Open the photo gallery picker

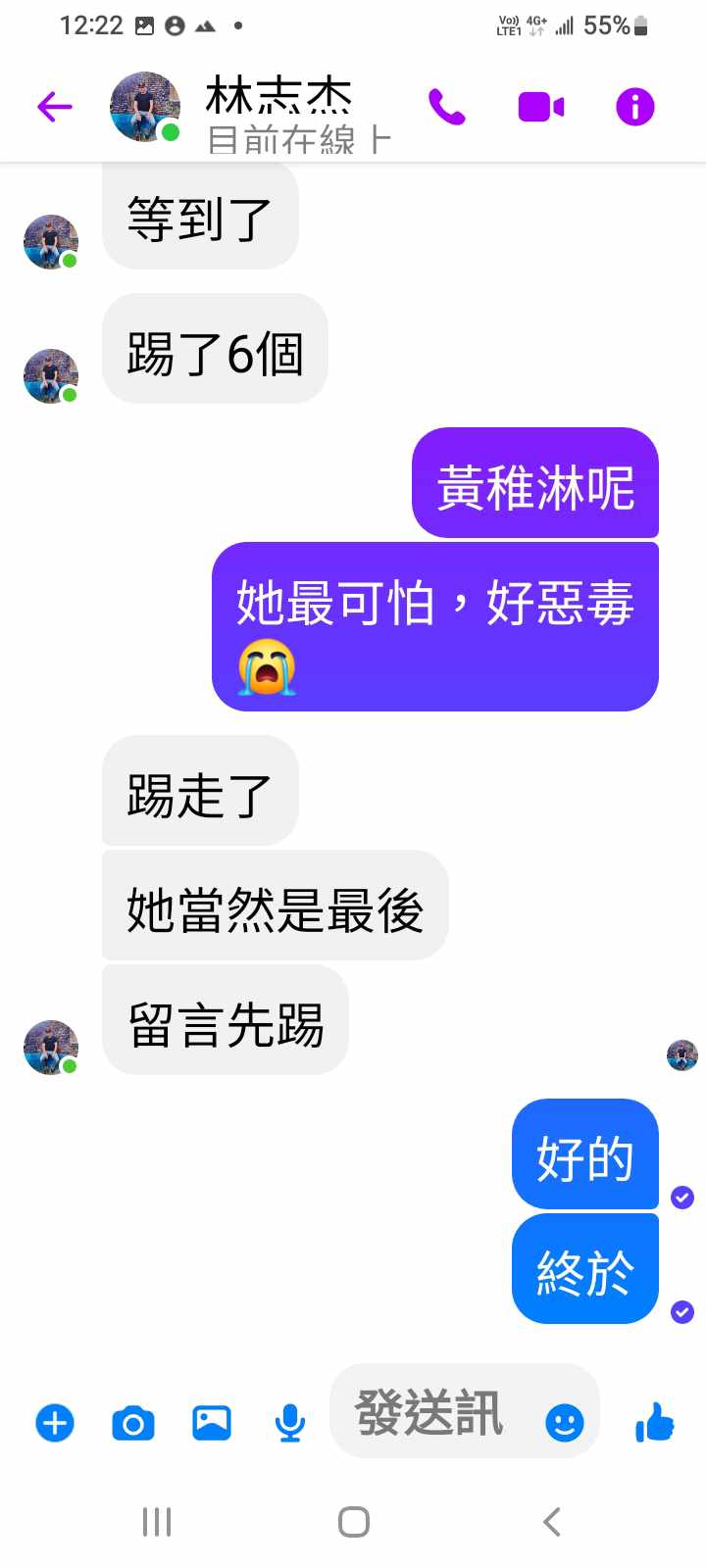point(212,1422)
